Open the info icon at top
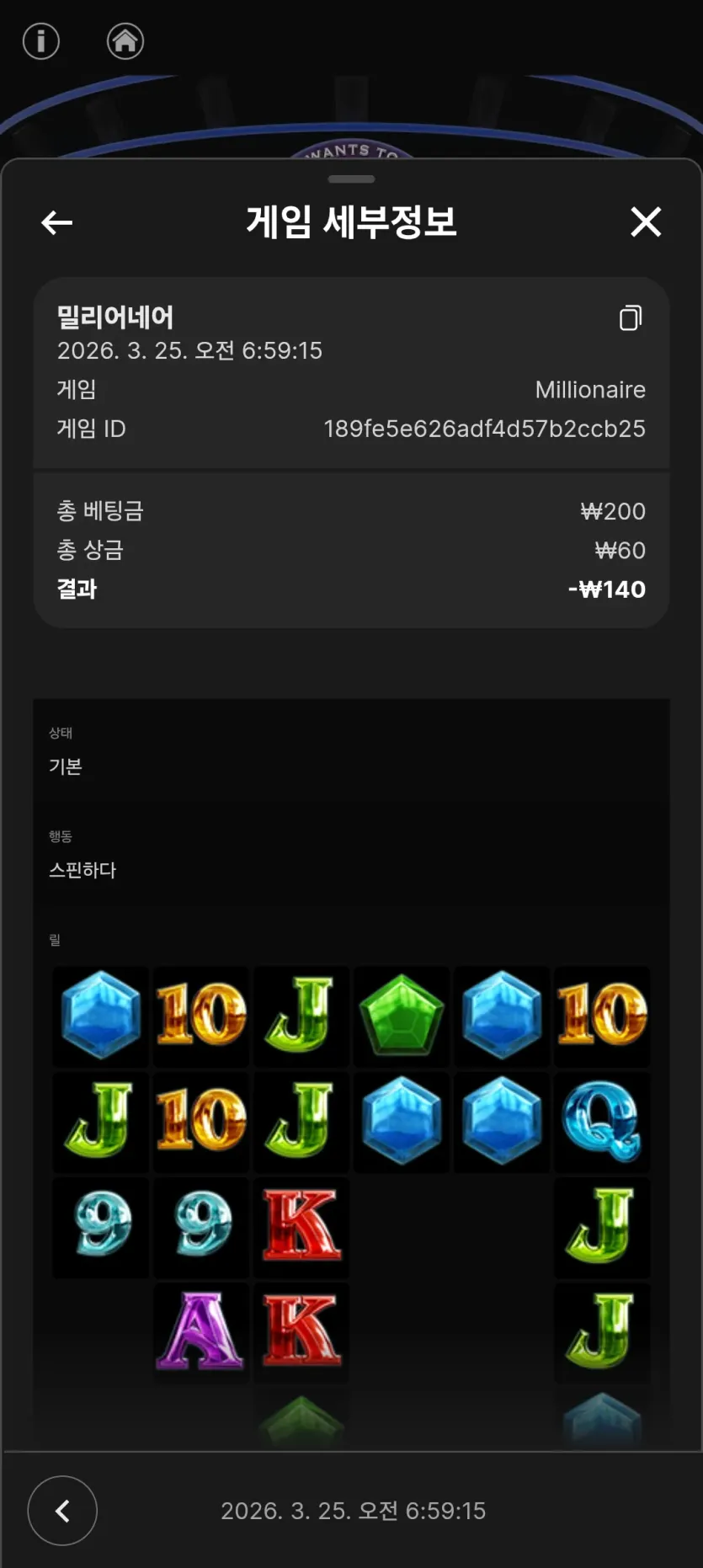703x1568 pixels. pyautogui.click(x=41, y=40)
